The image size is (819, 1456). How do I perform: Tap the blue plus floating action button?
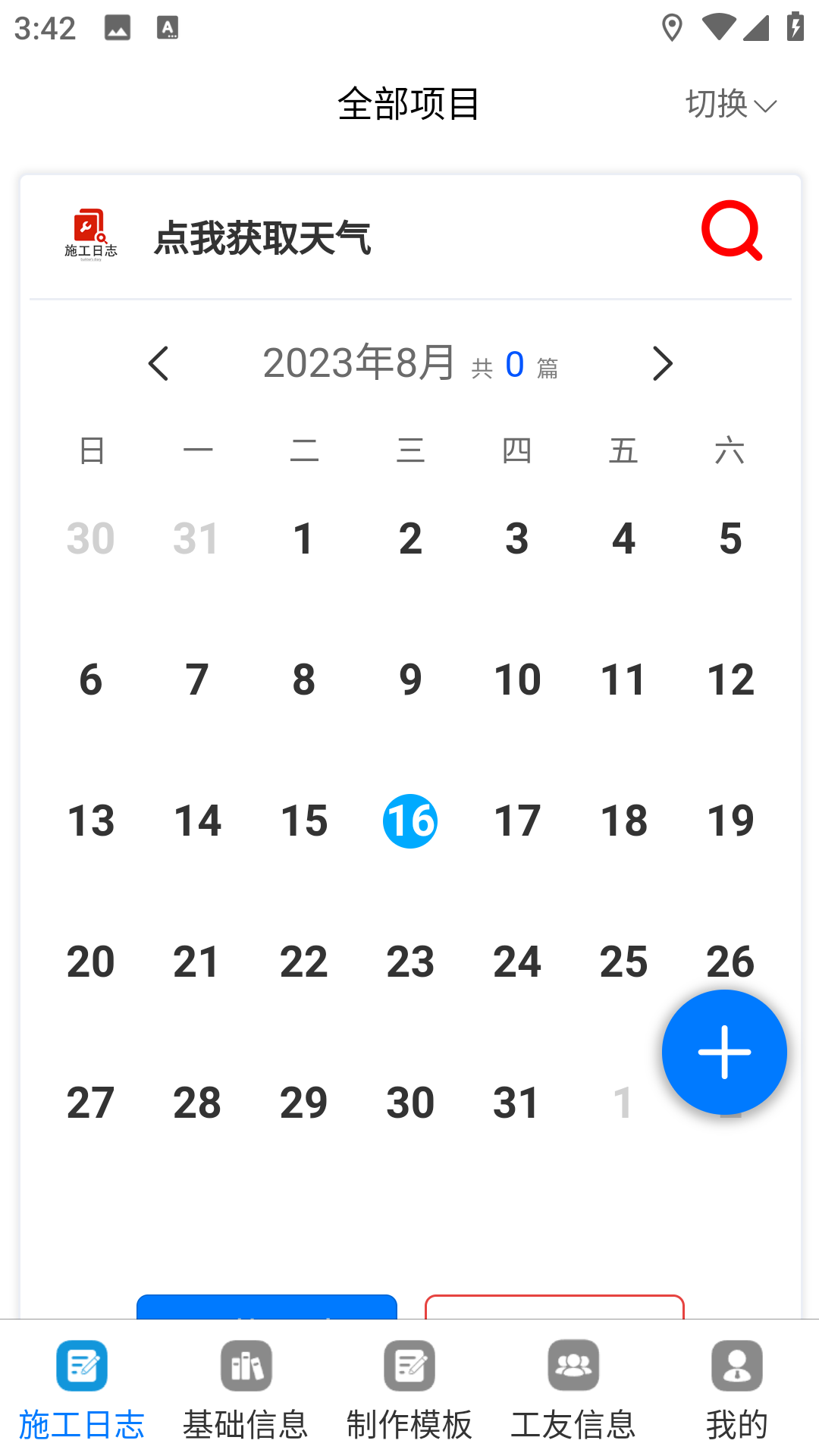click(724, 1052)
